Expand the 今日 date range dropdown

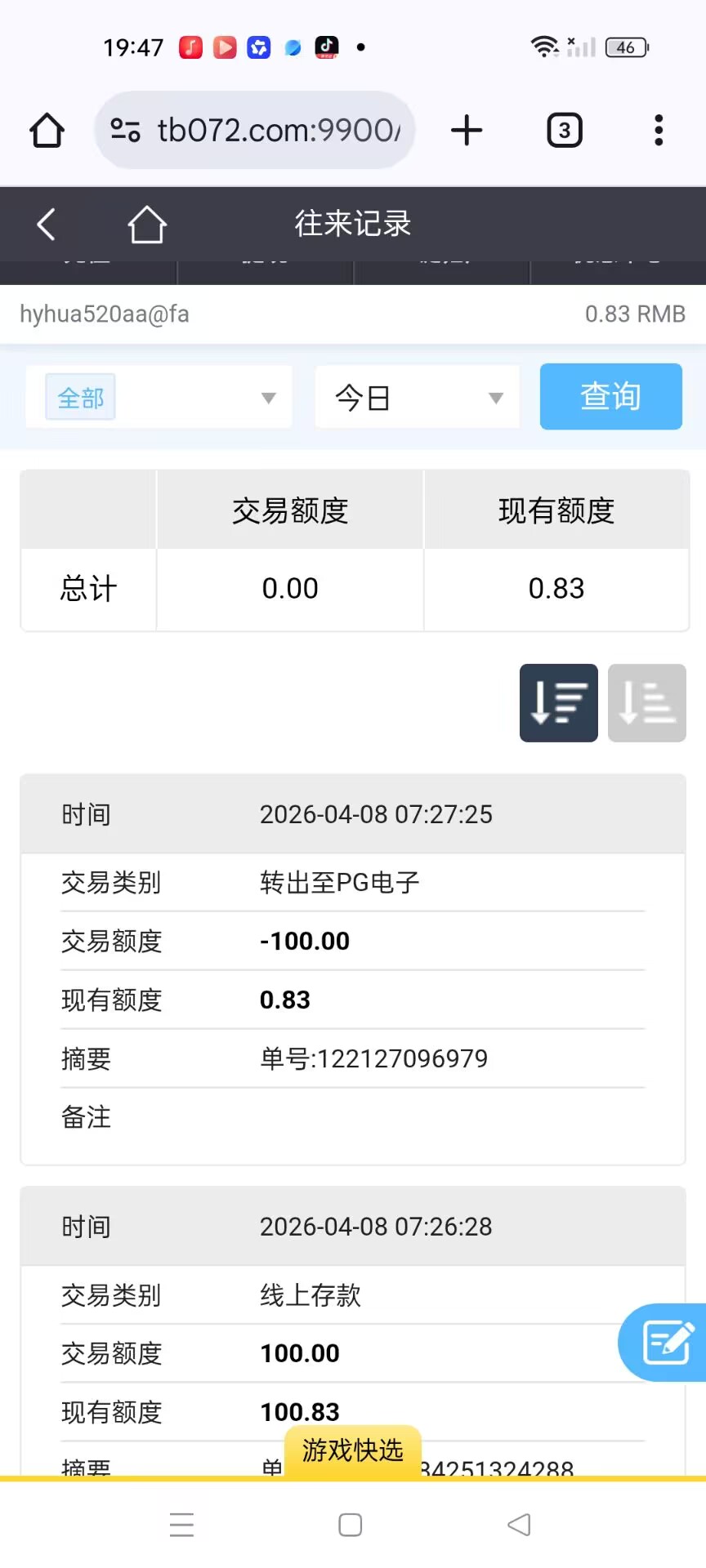point(417,398)
